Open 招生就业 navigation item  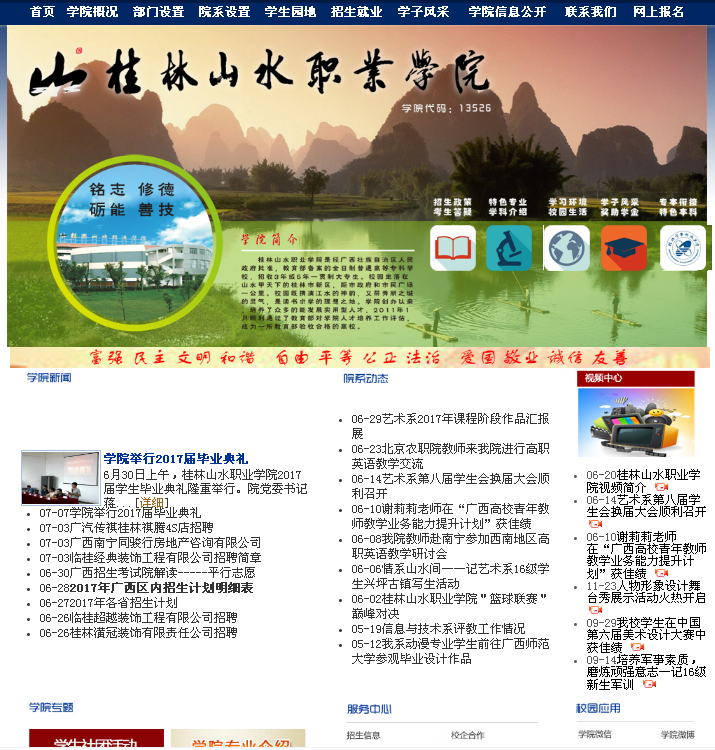click(356, 12)
